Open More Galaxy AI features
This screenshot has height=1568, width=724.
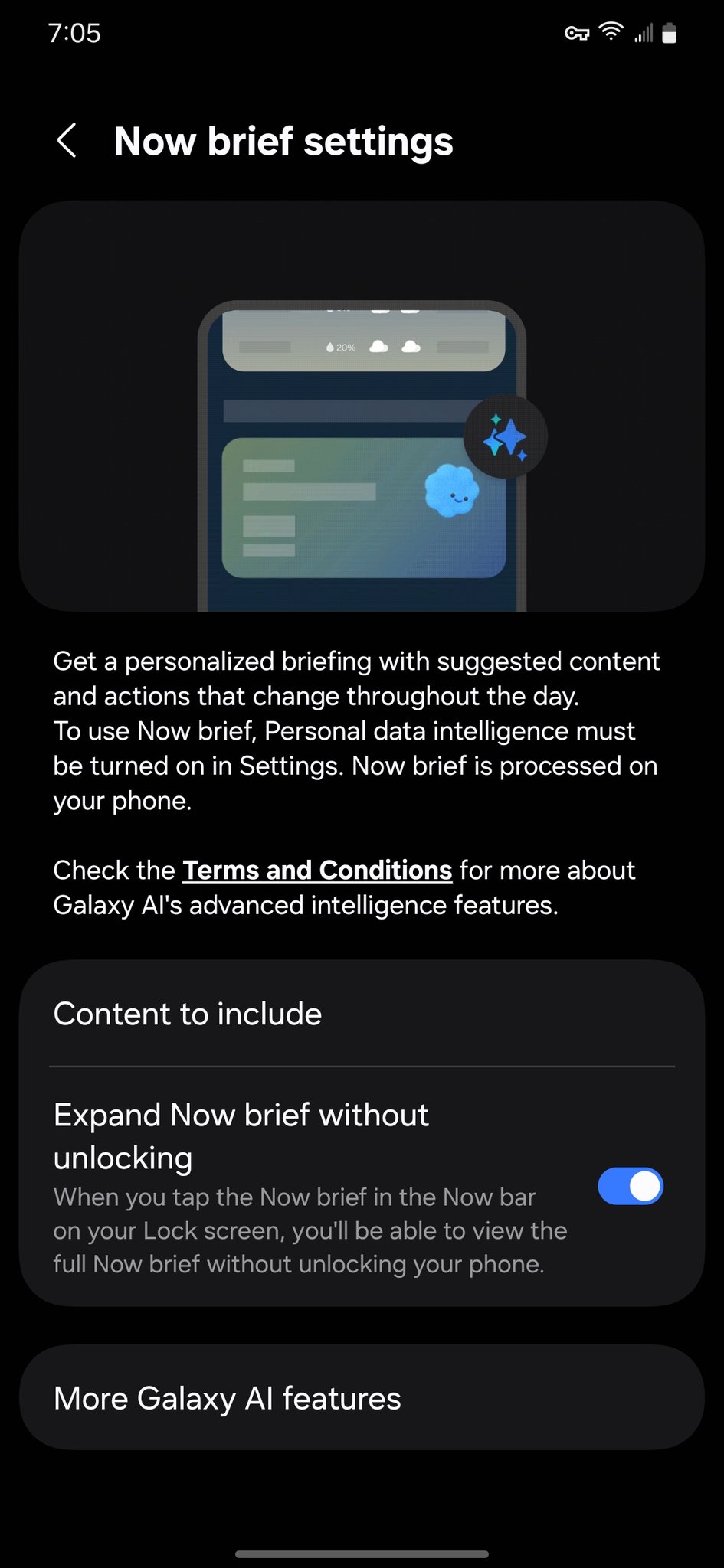click(x=362, y=1398)
